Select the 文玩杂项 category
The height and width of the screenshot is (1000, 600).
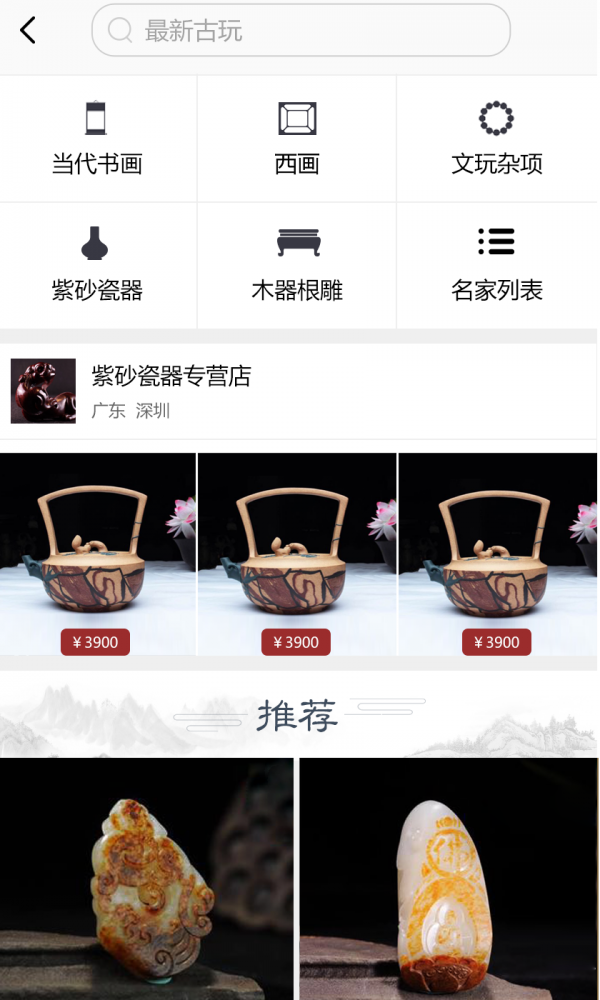497,139
